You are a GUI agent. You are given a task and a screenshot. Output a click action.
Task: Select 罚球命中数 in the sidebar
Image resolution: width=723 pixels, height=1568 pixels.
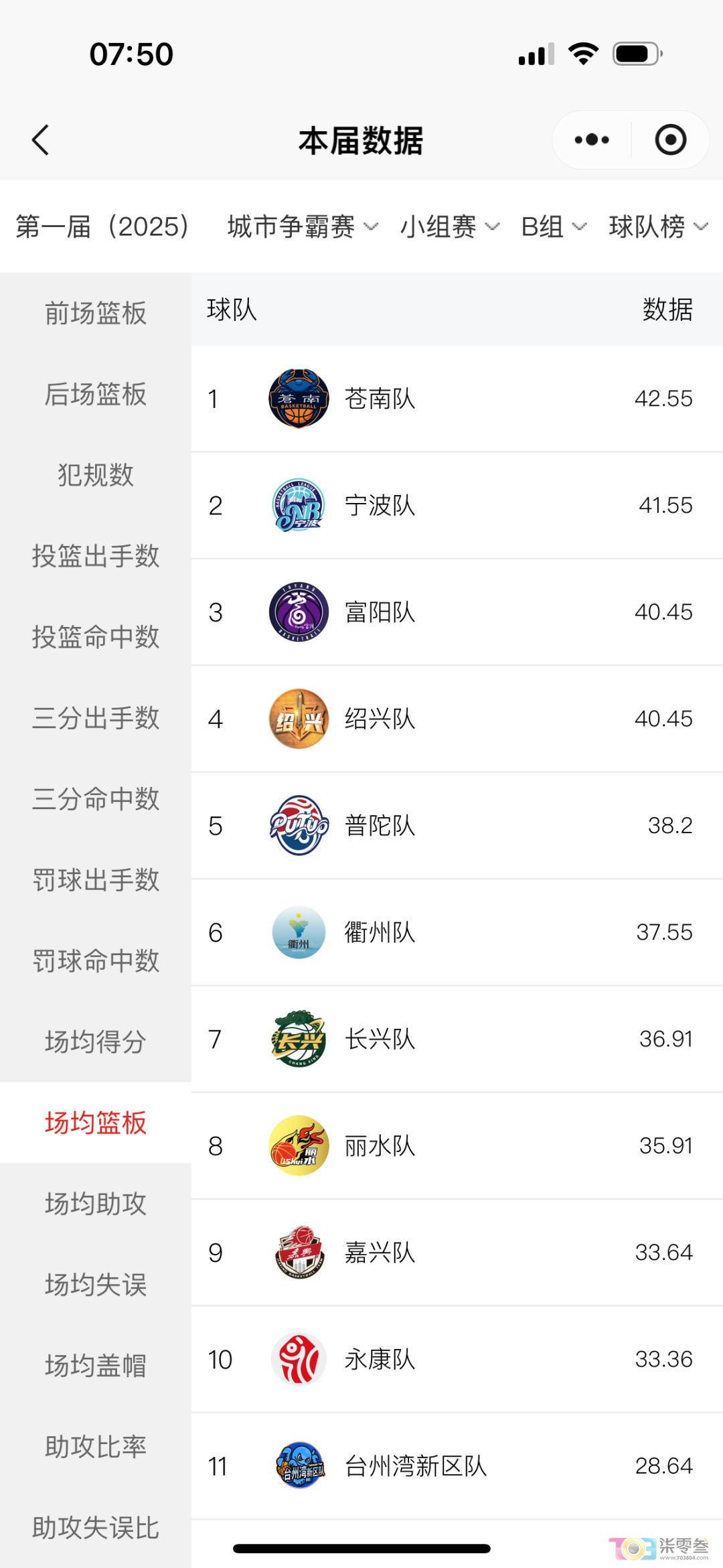click(x=95, y=961)
